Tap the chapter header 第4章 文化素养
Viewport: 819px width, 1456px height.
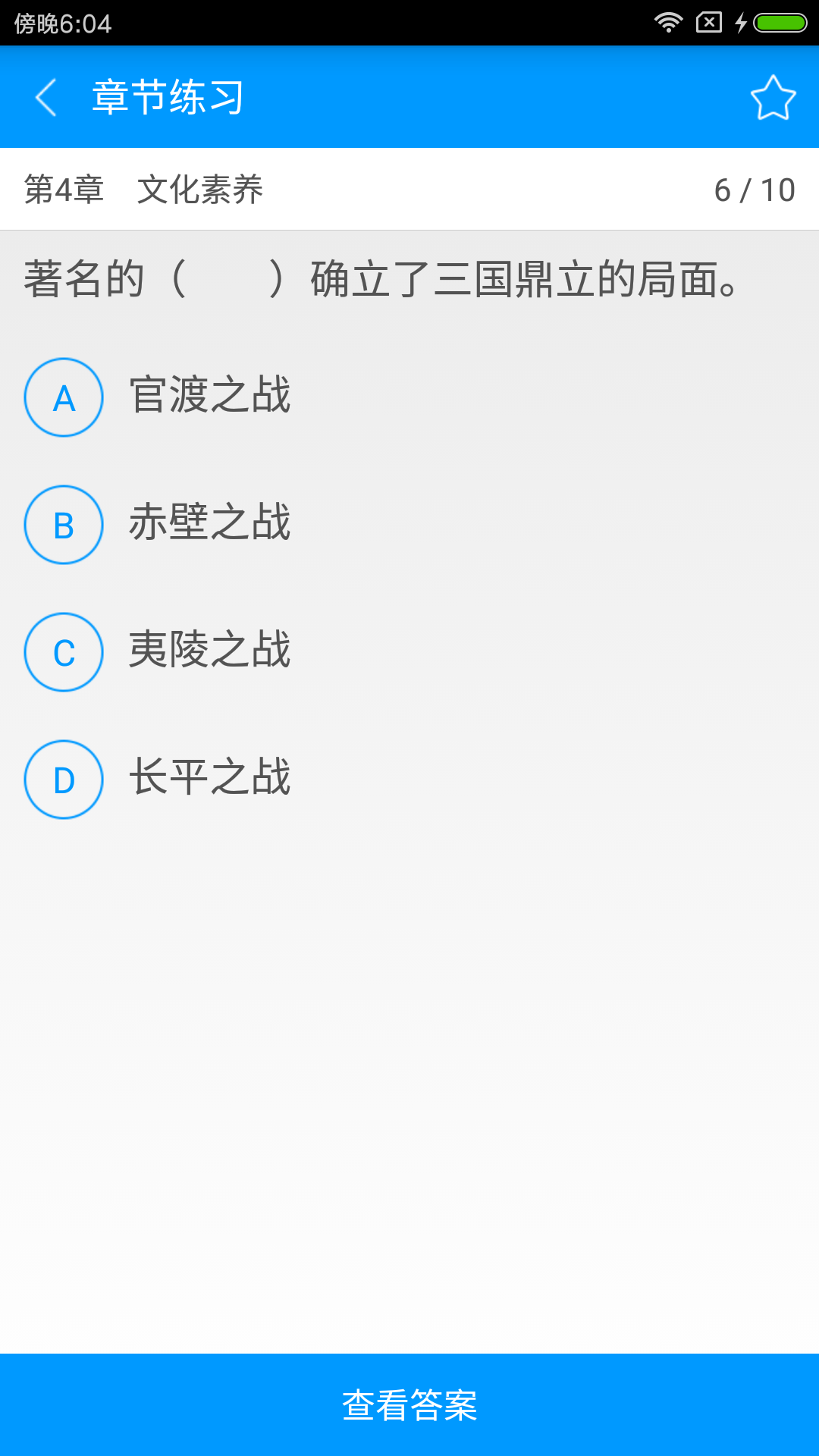point(144,189)
